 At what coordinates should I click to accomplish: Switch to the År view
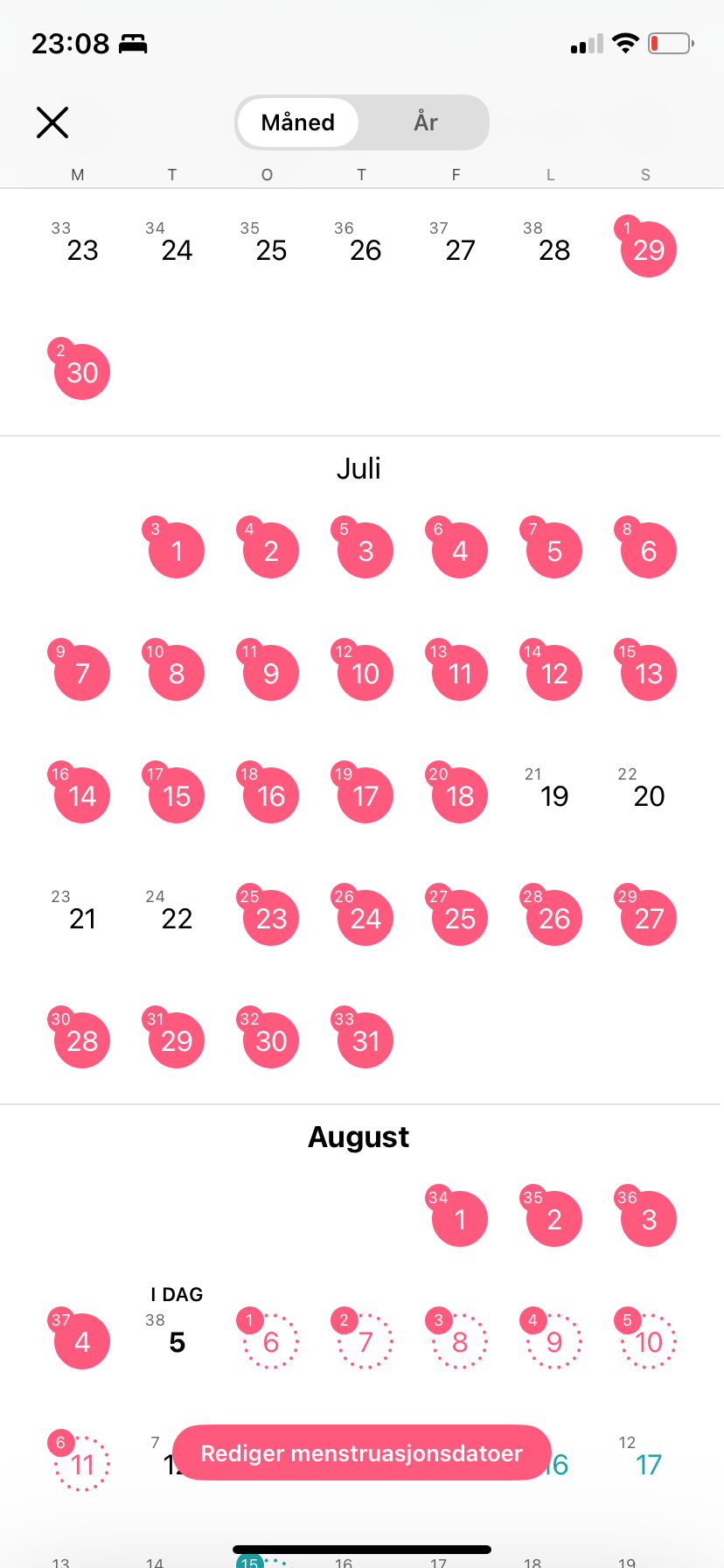(426, 122)
